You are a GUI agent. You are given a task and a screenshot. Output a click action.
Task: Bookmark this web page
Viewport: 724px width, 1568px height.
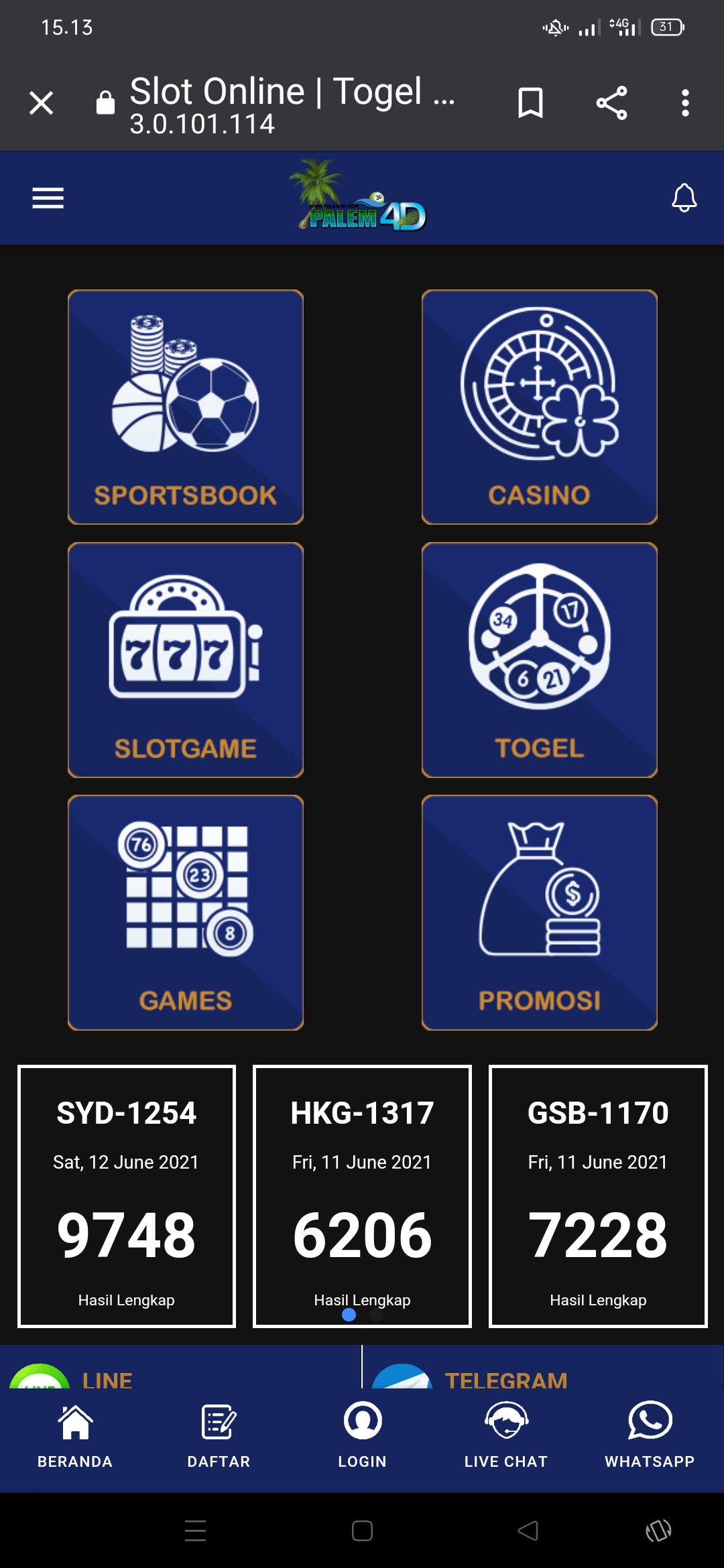click(x=530, y=103)
